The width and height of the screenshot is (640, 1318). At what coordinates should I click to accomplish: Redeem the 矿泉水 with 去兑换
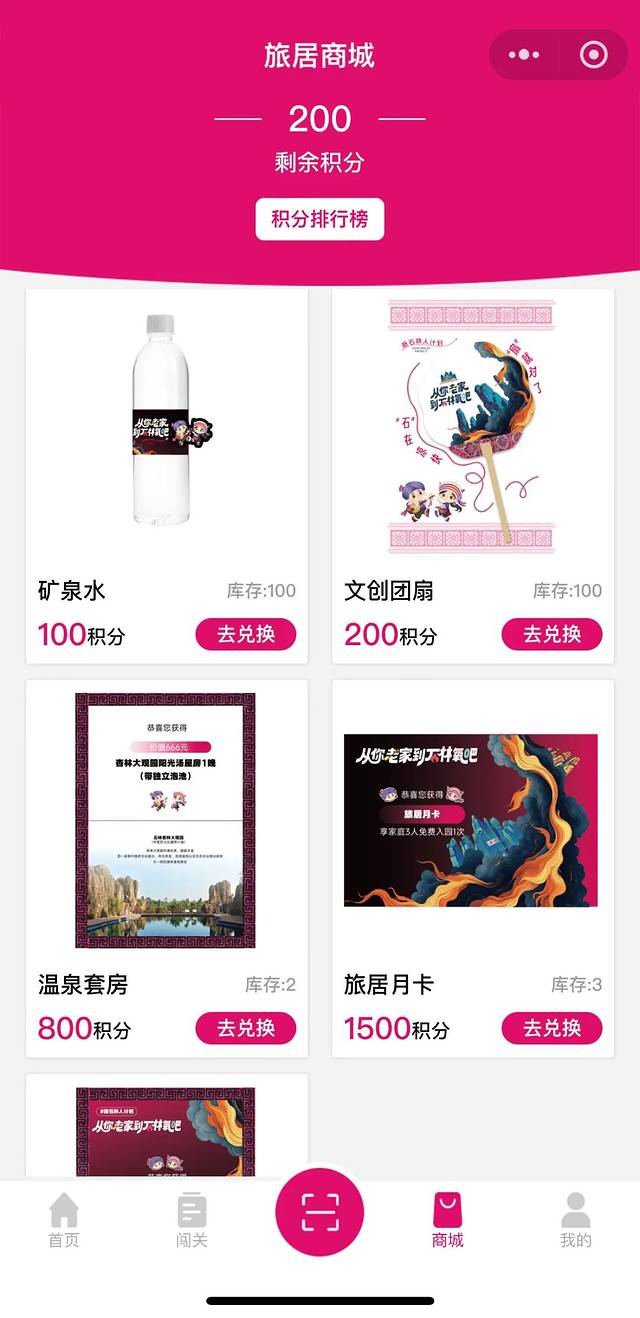[x=246, y=634]
